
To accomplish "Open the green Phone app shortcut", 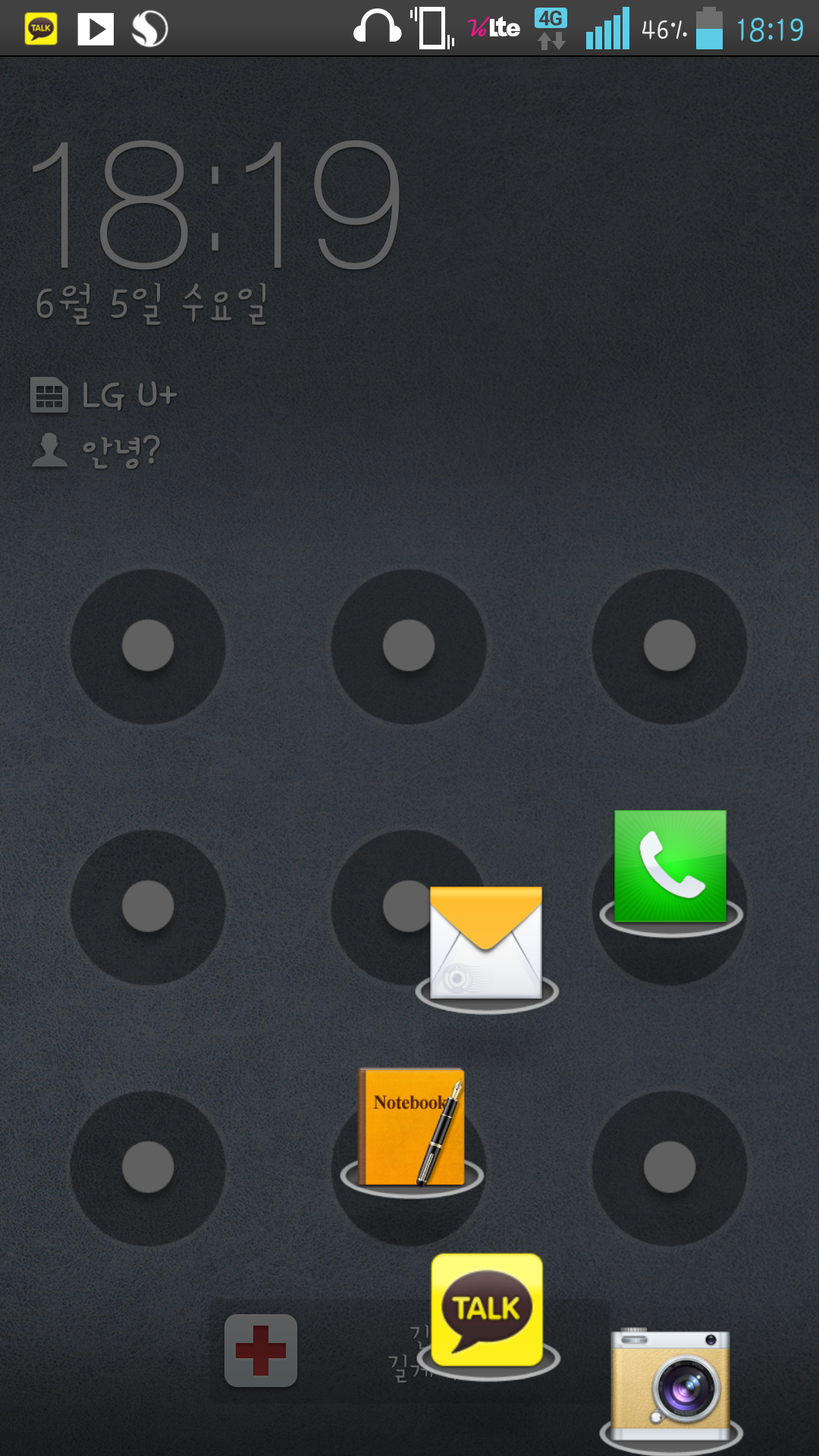I will coord(670,866).
